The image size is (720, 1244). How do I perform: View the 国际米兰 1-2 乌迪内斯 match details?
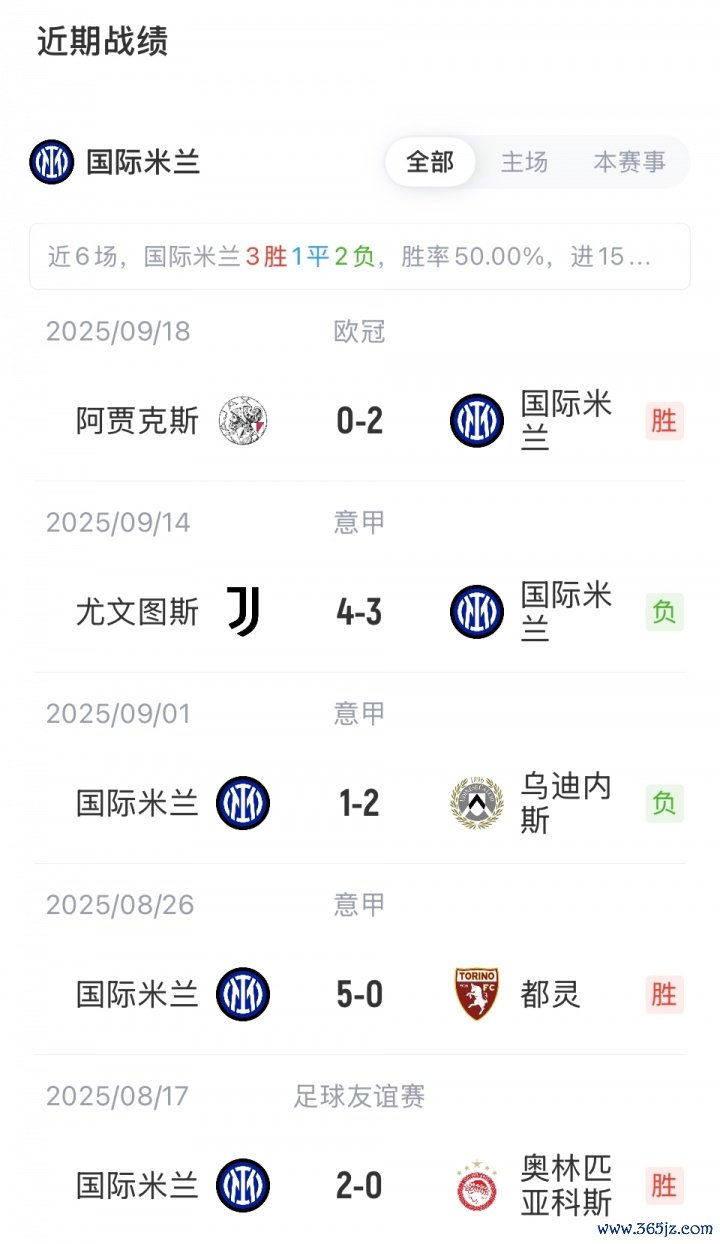(359, 803)
